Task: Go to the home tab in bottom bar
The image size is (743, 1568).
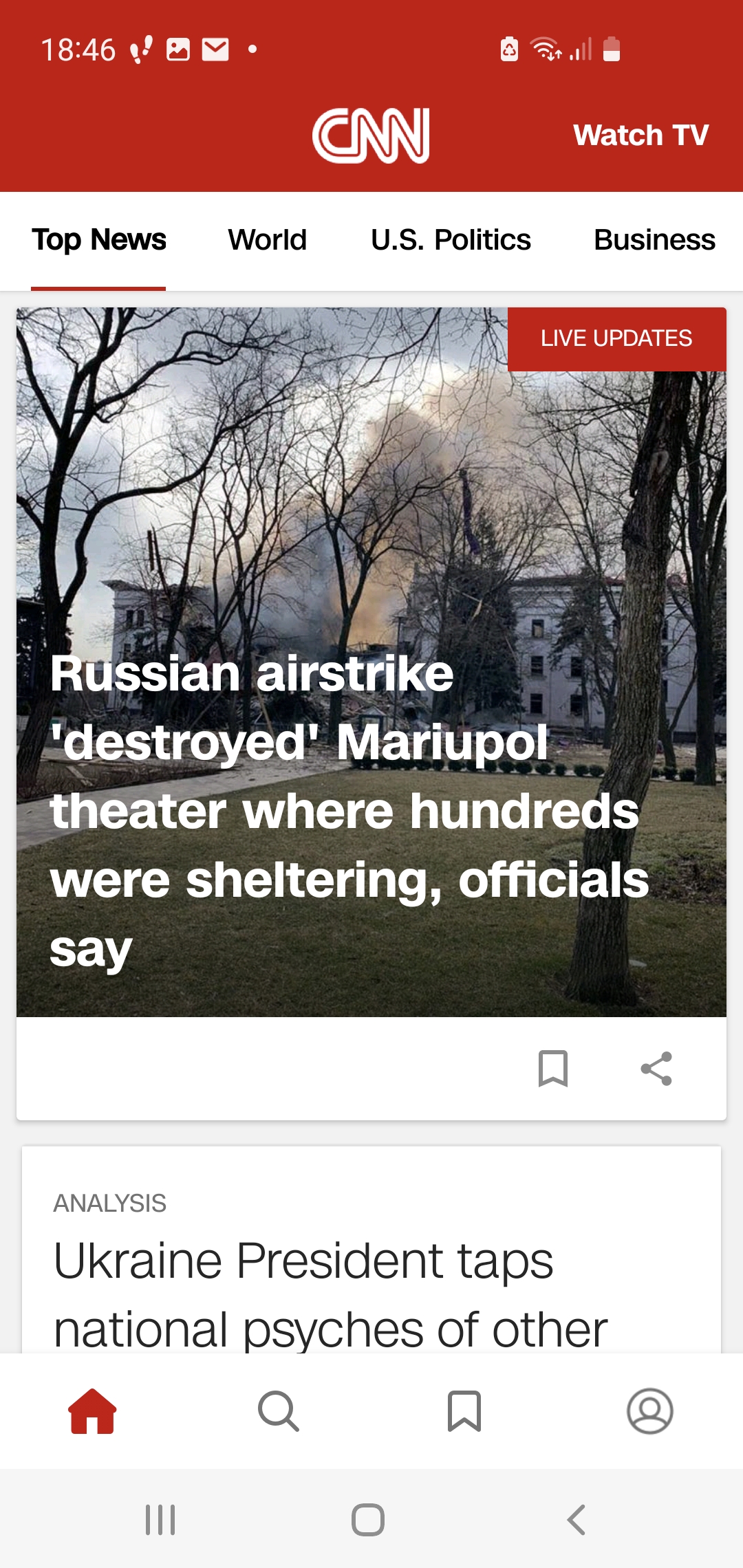Action: (x=92, y=1411)
